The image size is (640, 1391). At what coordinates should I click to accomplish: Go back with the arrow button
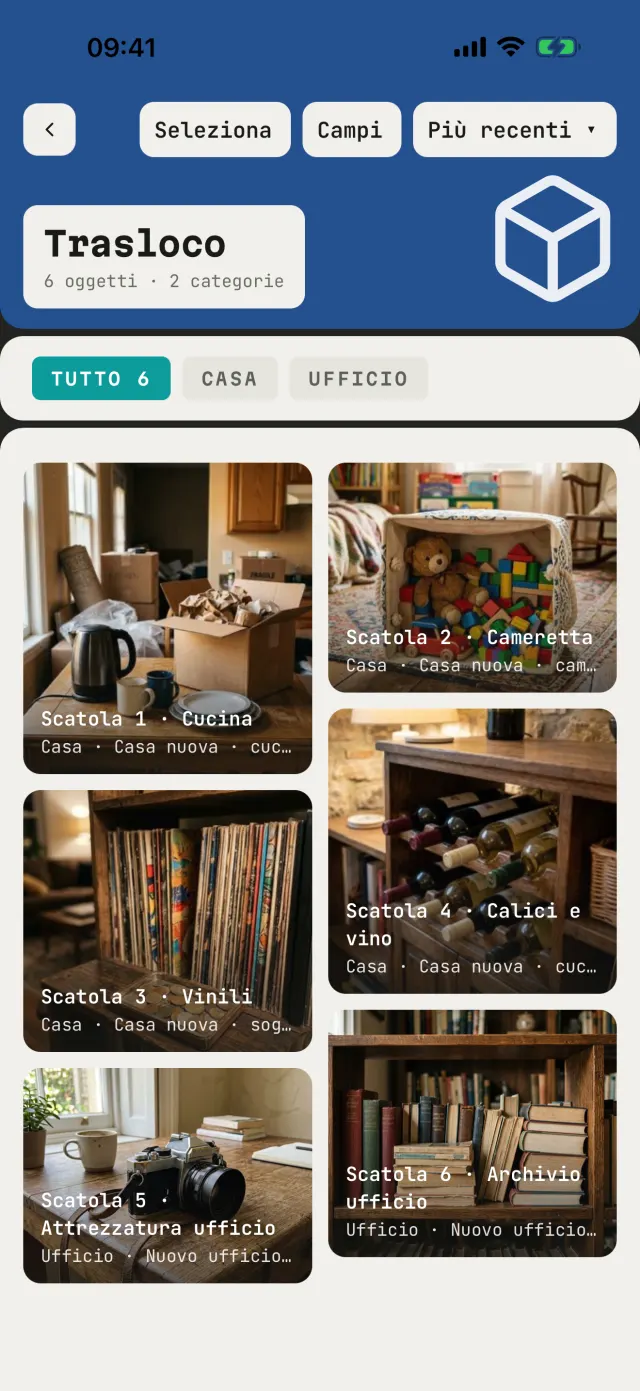point(49,130)
